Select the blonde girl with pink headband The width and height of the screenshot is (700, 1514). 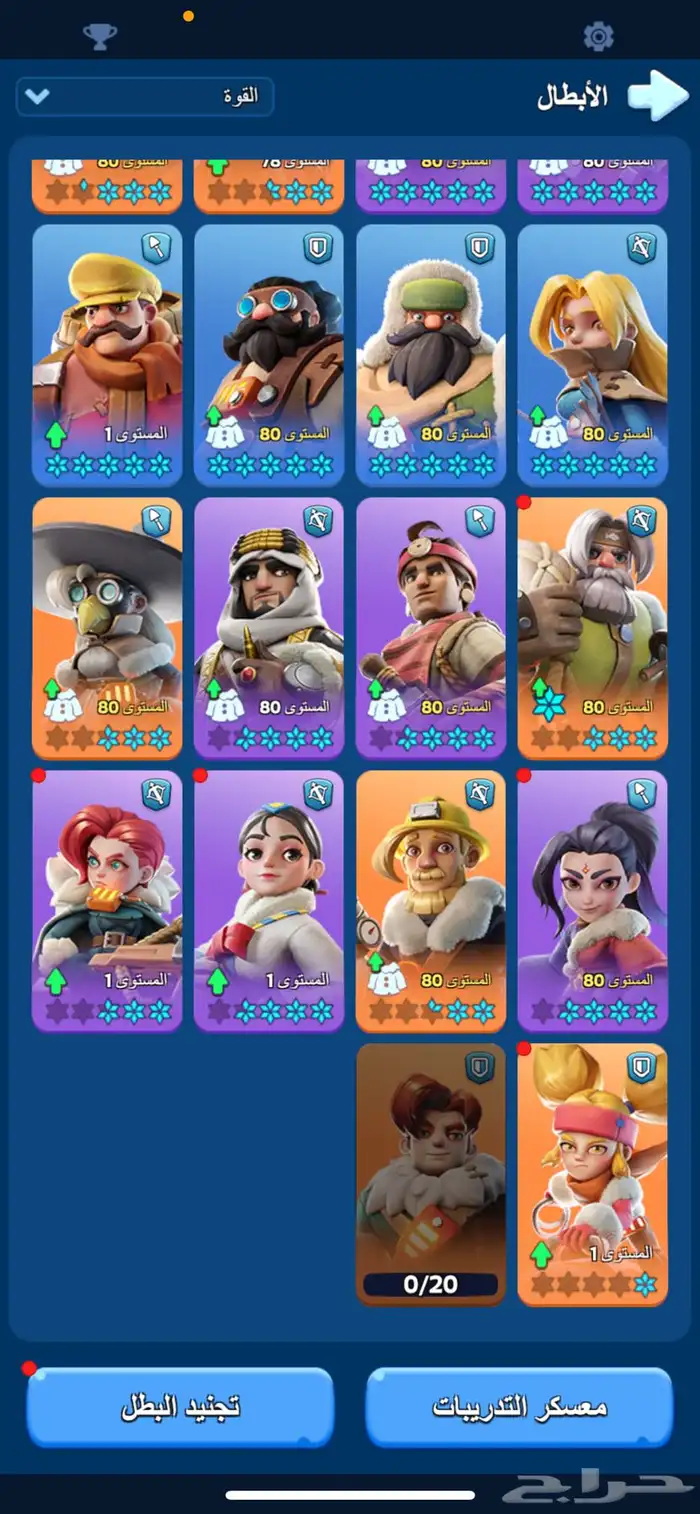[593, 1175]
